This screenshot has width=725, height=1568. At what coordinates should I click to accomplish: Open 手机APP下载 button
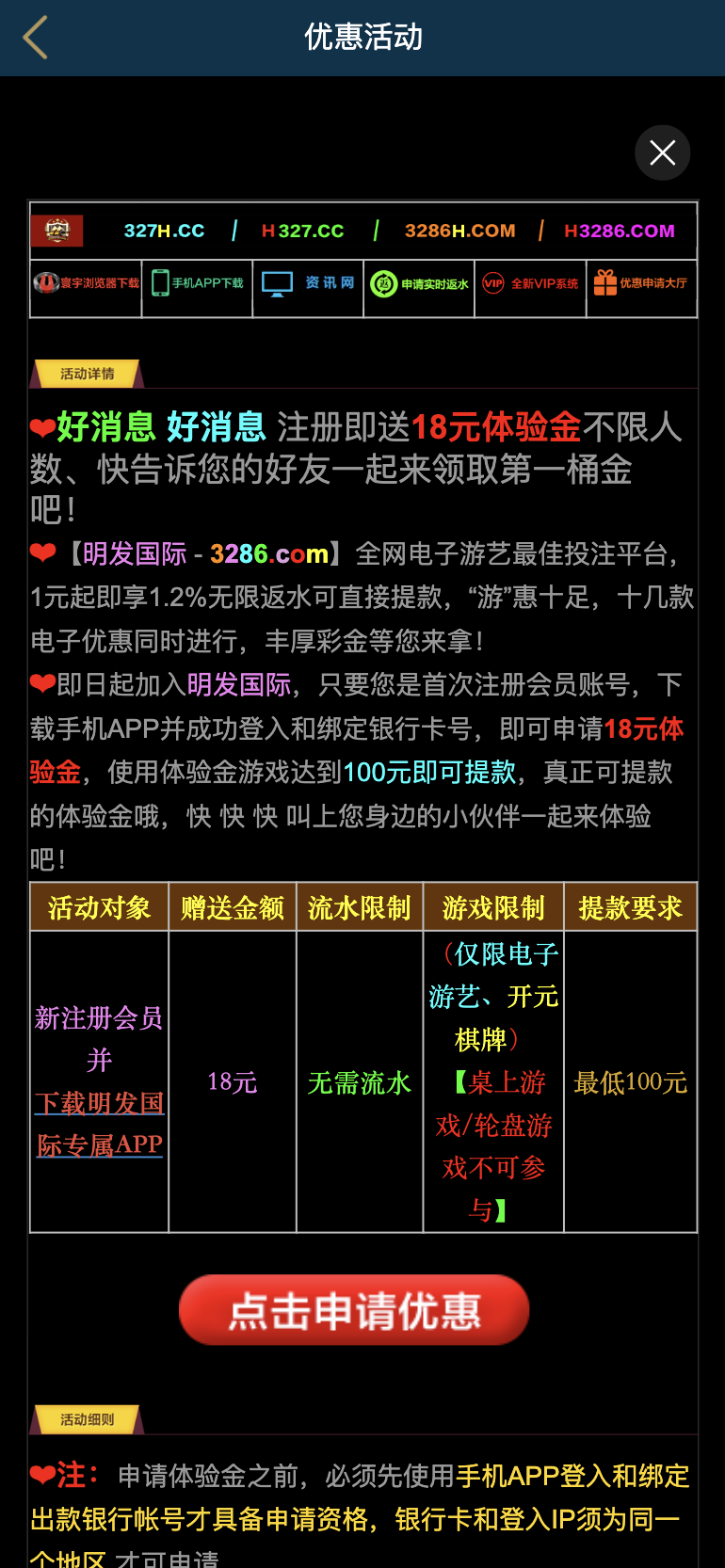click(198, 283)
